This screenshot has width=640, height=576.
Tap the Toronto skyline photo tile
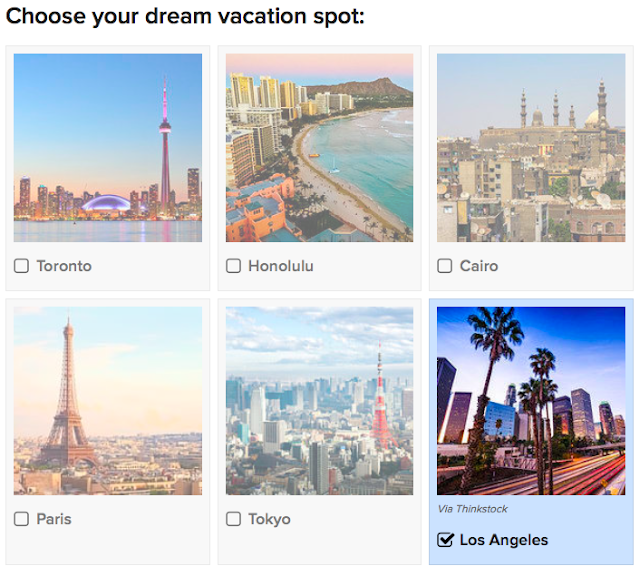pyautogui.click(x=108, y=148)
